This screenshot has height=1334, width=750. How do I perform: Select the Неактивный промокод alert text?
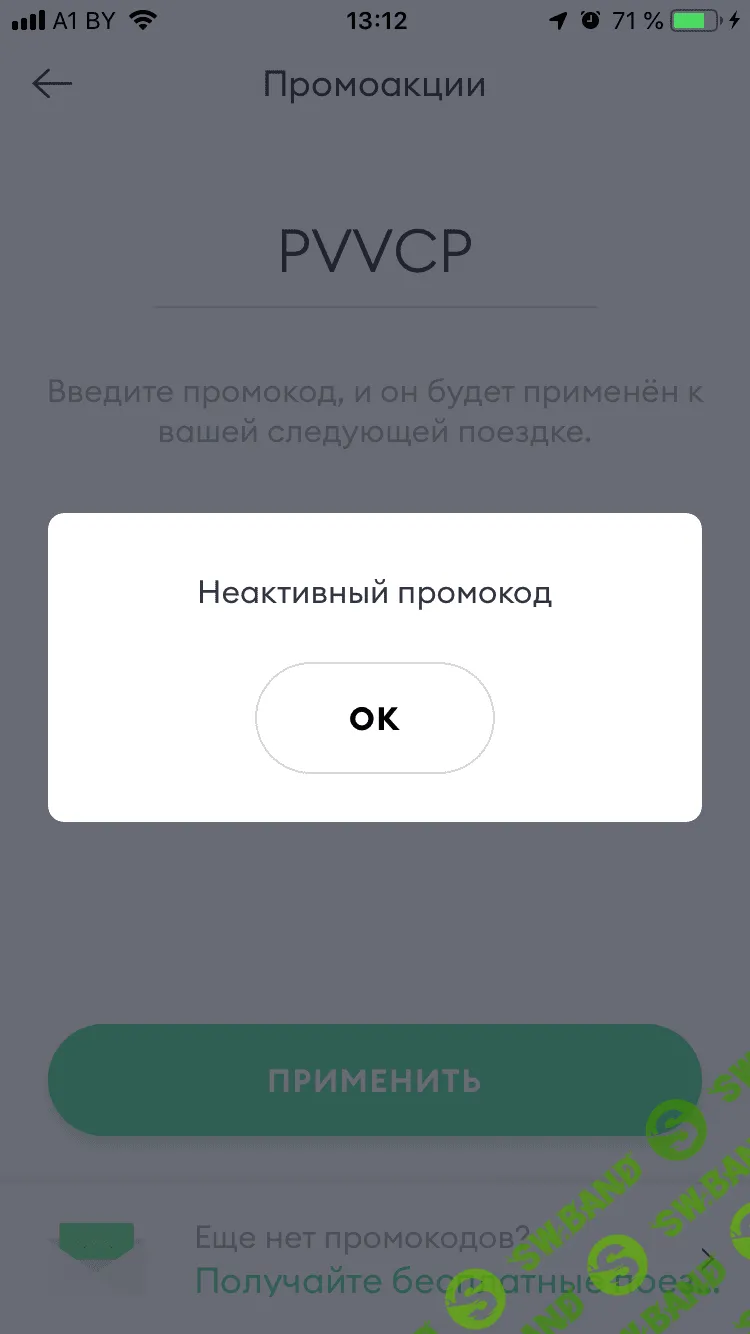pyautogui.click(x=374, y=592)
